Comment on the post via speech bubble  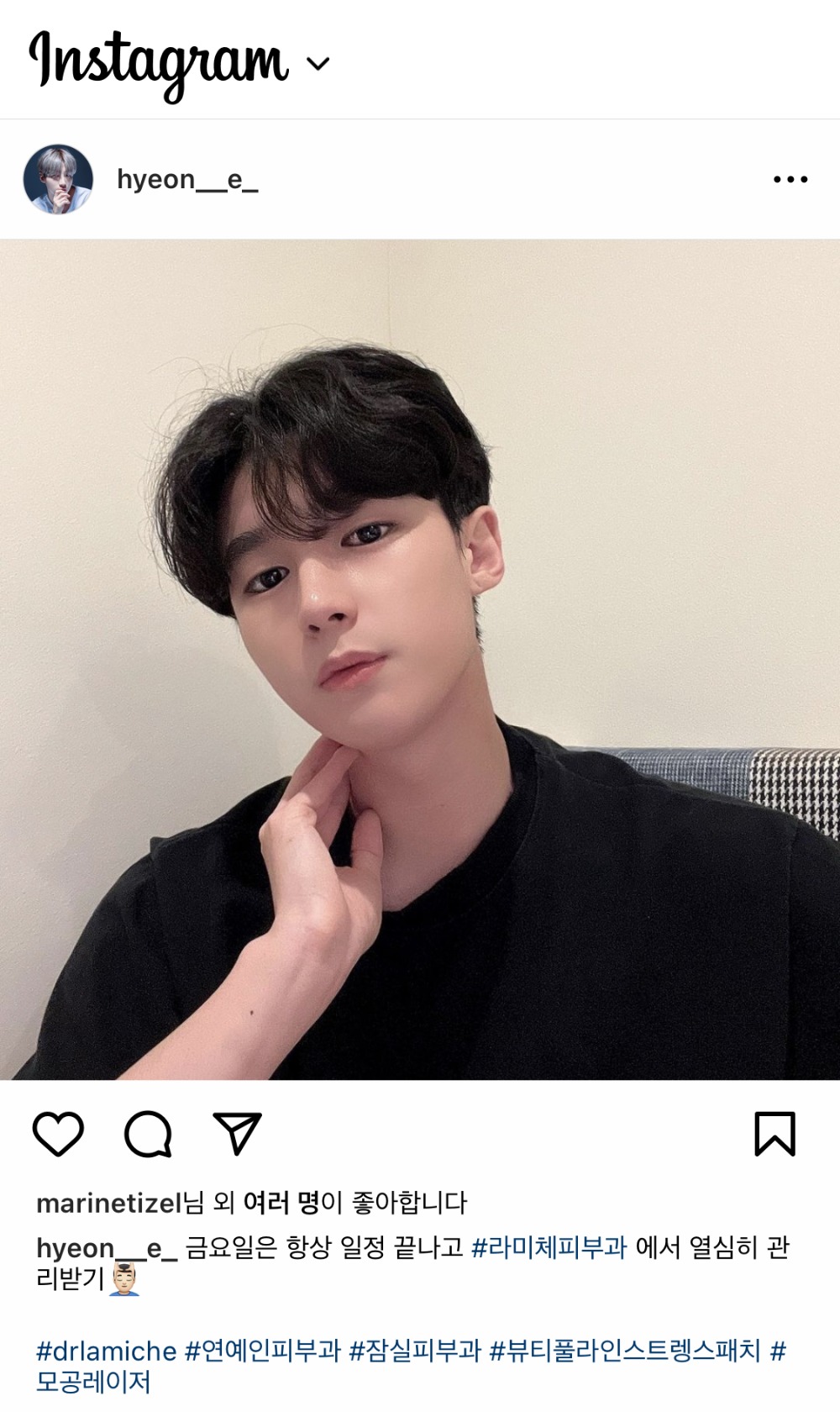pyautogui.click(x=148, y=1134)
